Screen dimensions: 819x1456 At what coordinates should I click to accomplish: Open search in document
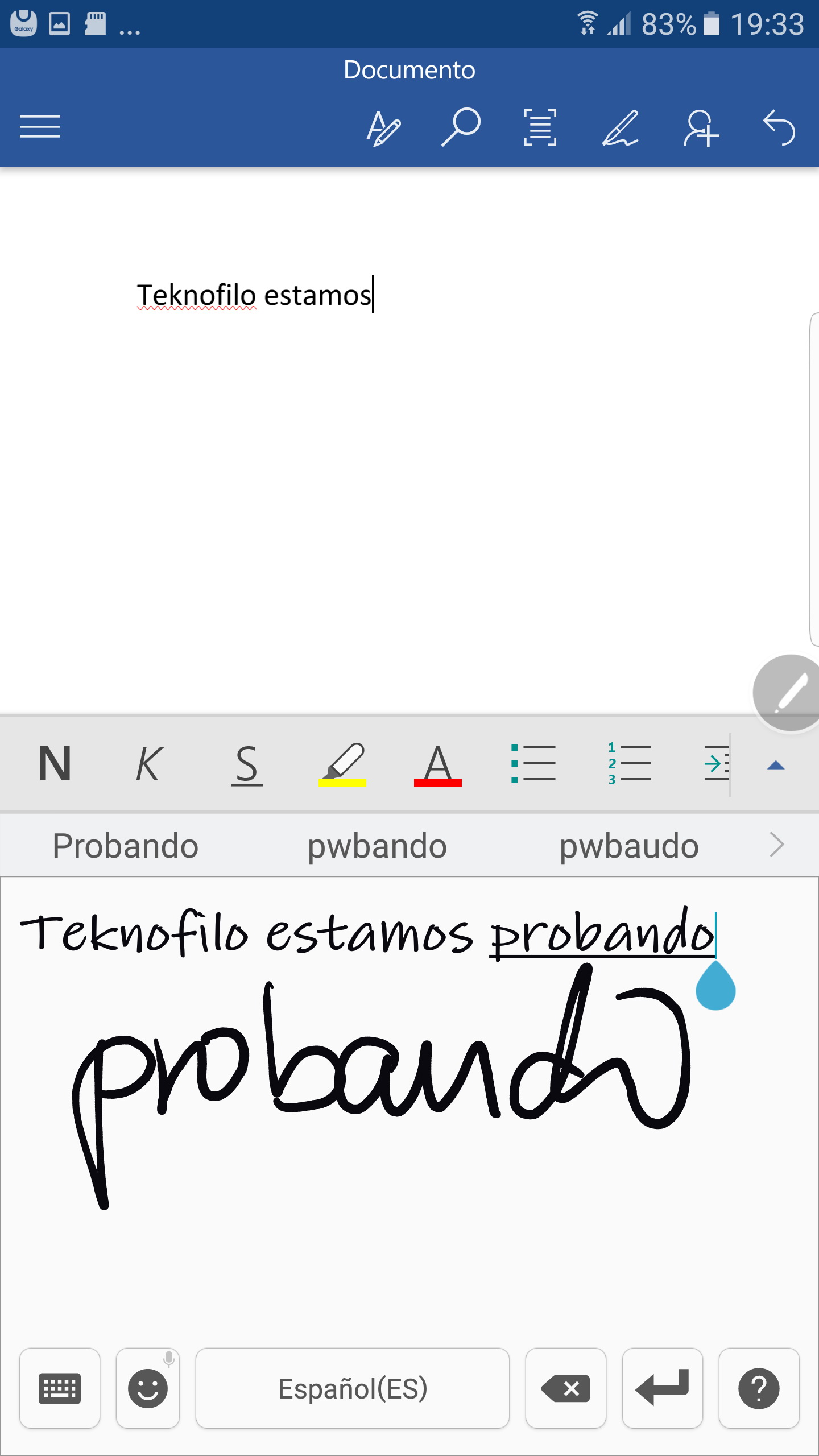[461, 127]
